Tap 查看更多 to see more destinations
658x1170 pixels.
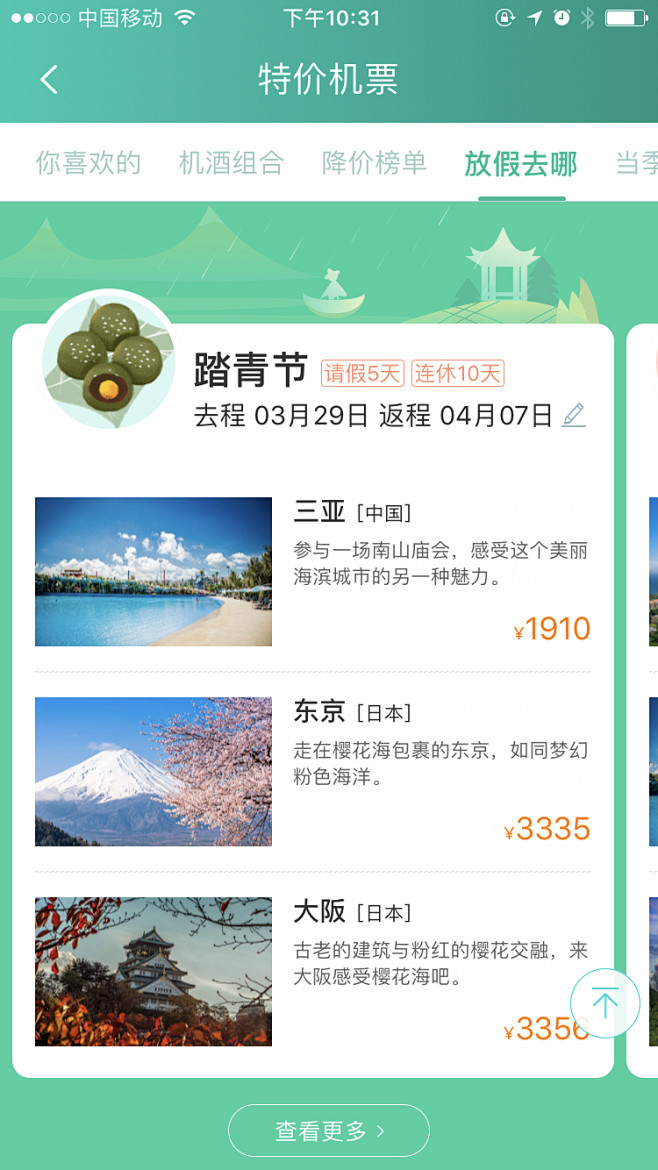point(329,1131)
